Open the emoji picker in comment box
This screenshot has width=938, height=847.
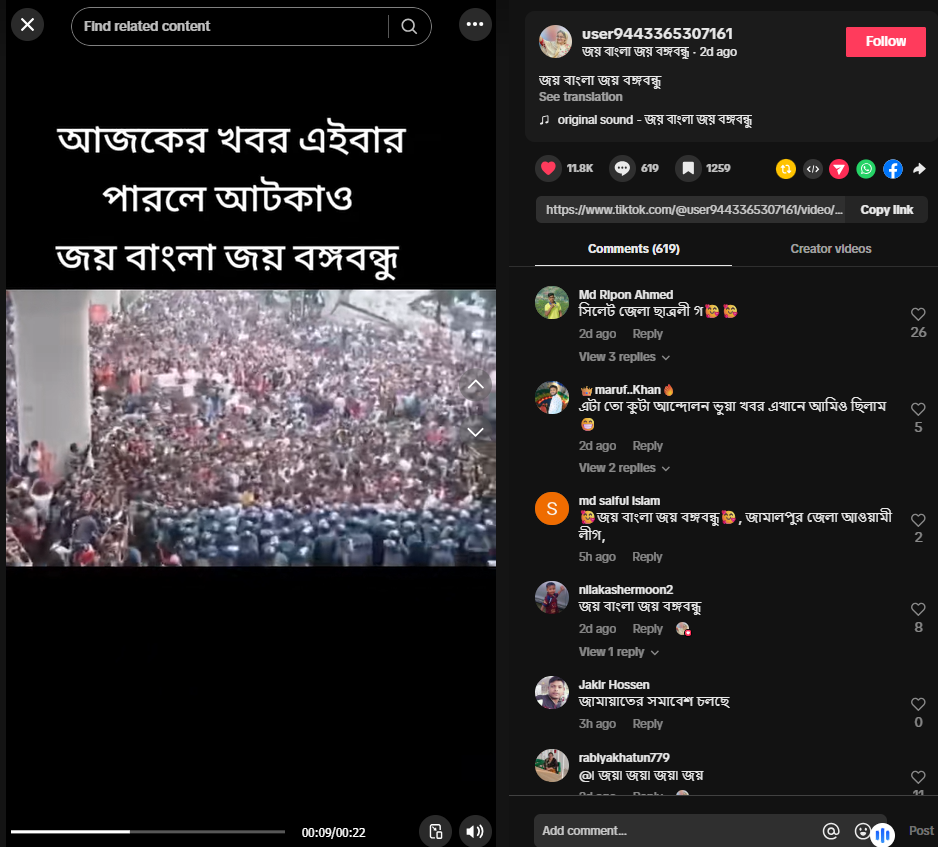click(862, 831)
